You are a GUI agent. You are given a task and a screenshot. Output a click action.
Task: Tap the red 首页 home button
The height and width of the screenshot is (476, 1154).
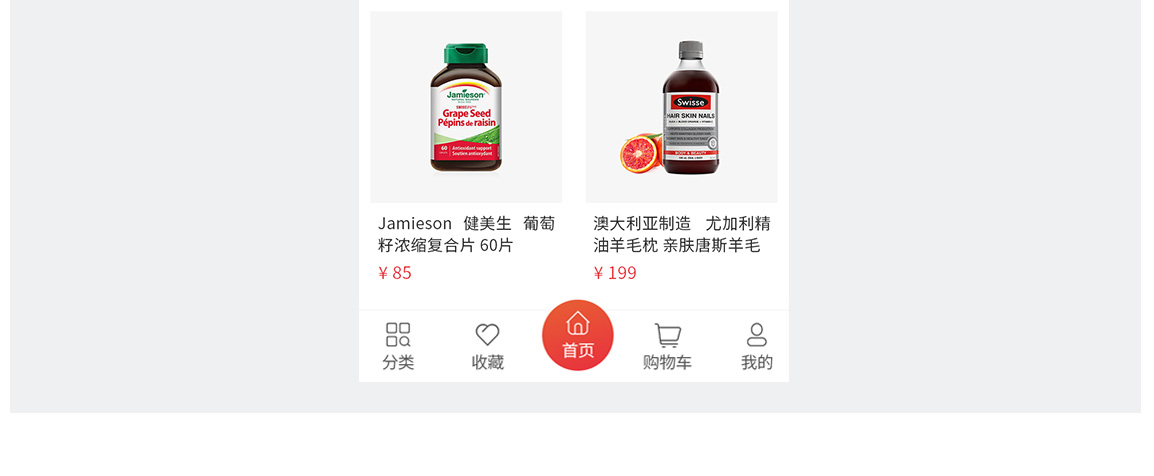pos(577,335)
